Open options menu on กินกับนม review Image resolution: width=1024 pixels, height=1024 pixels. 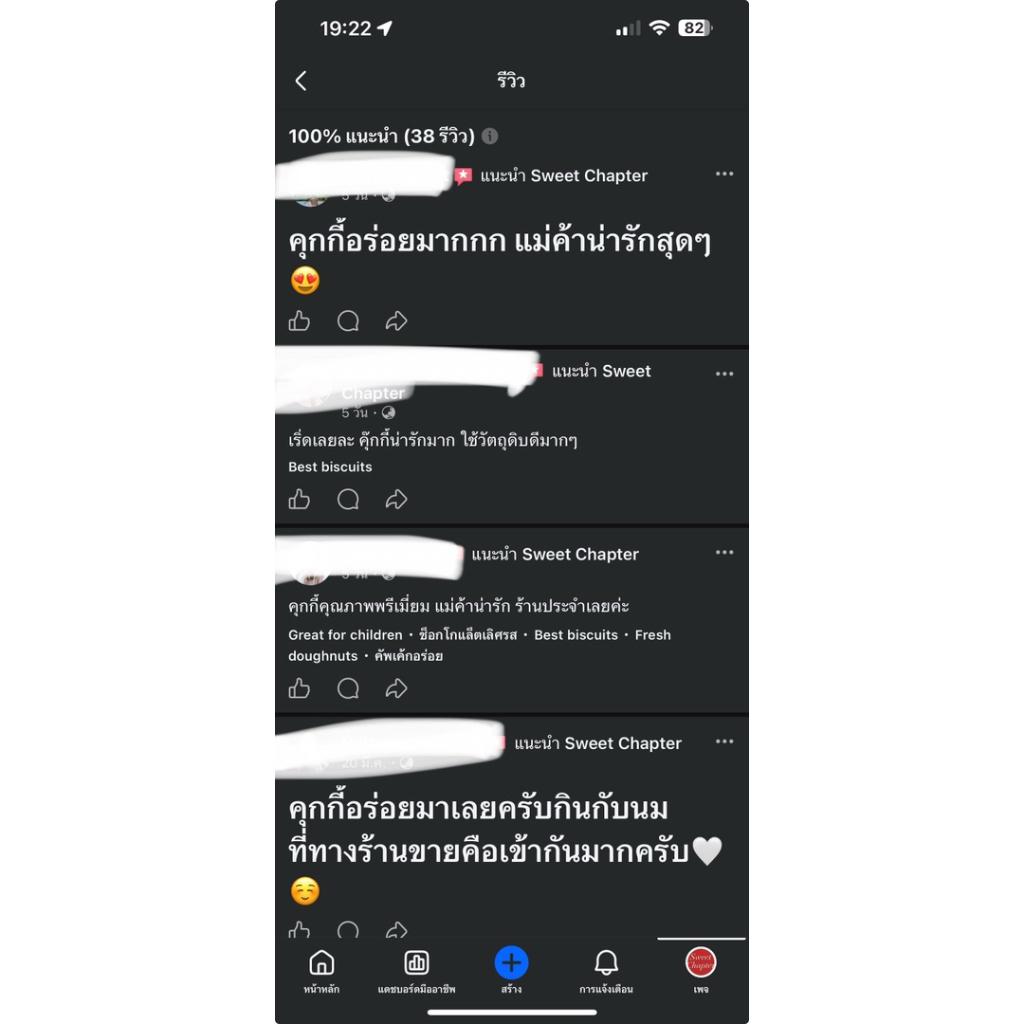[724, 741]
